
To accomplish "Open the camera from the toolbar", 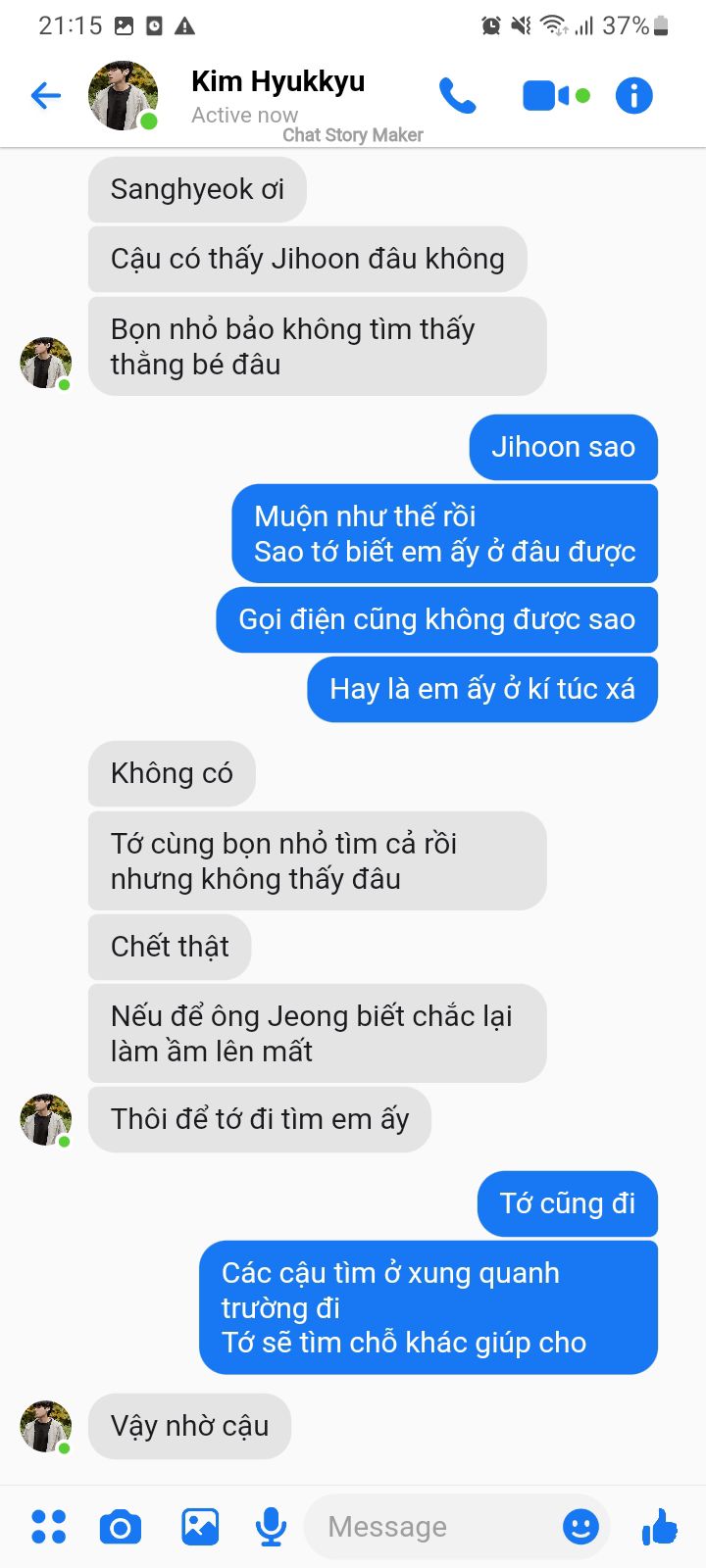I will (121, 1527).
